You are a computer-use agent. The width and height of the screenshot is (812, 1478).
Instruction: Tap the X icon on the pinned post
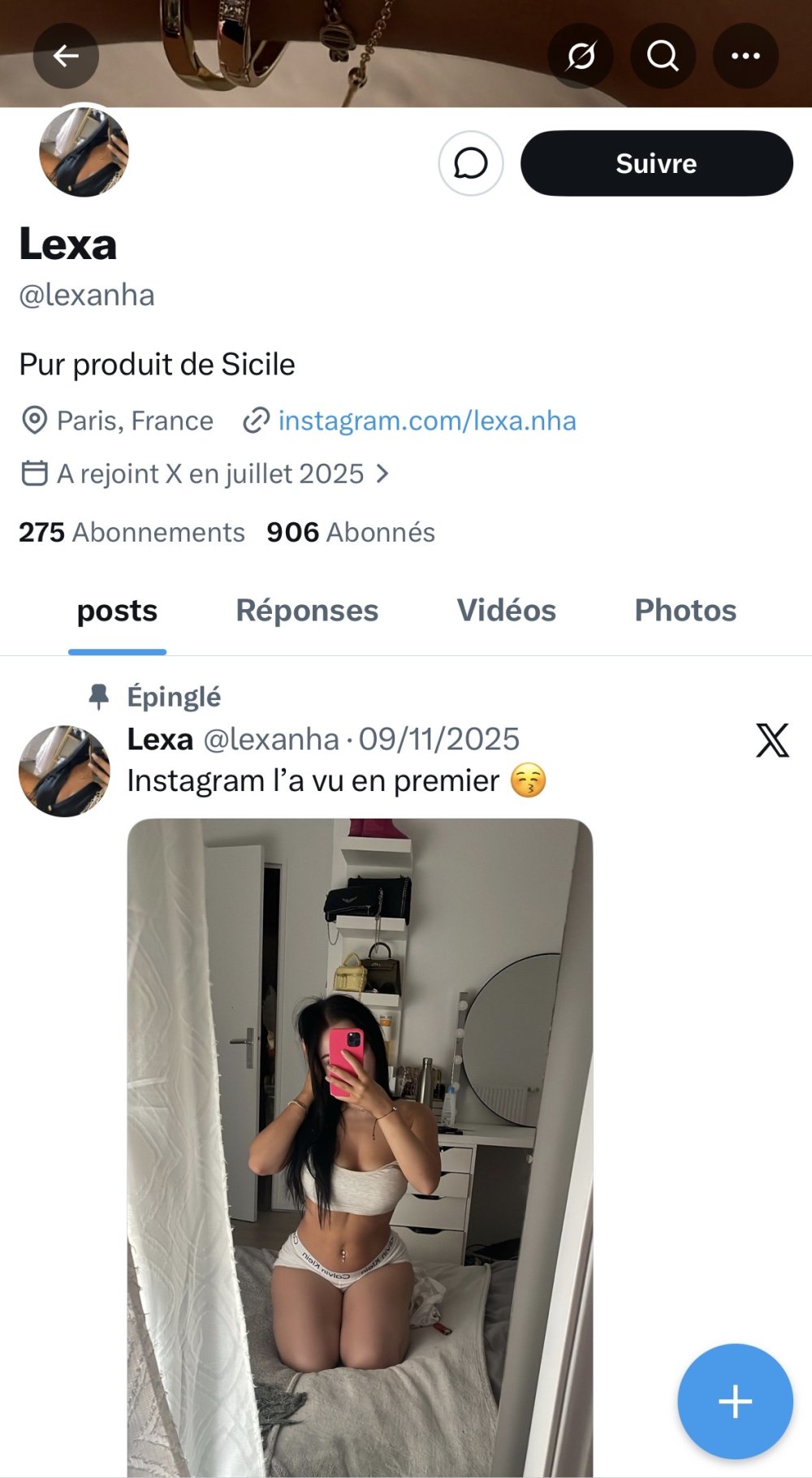click(x=772, y=740)
